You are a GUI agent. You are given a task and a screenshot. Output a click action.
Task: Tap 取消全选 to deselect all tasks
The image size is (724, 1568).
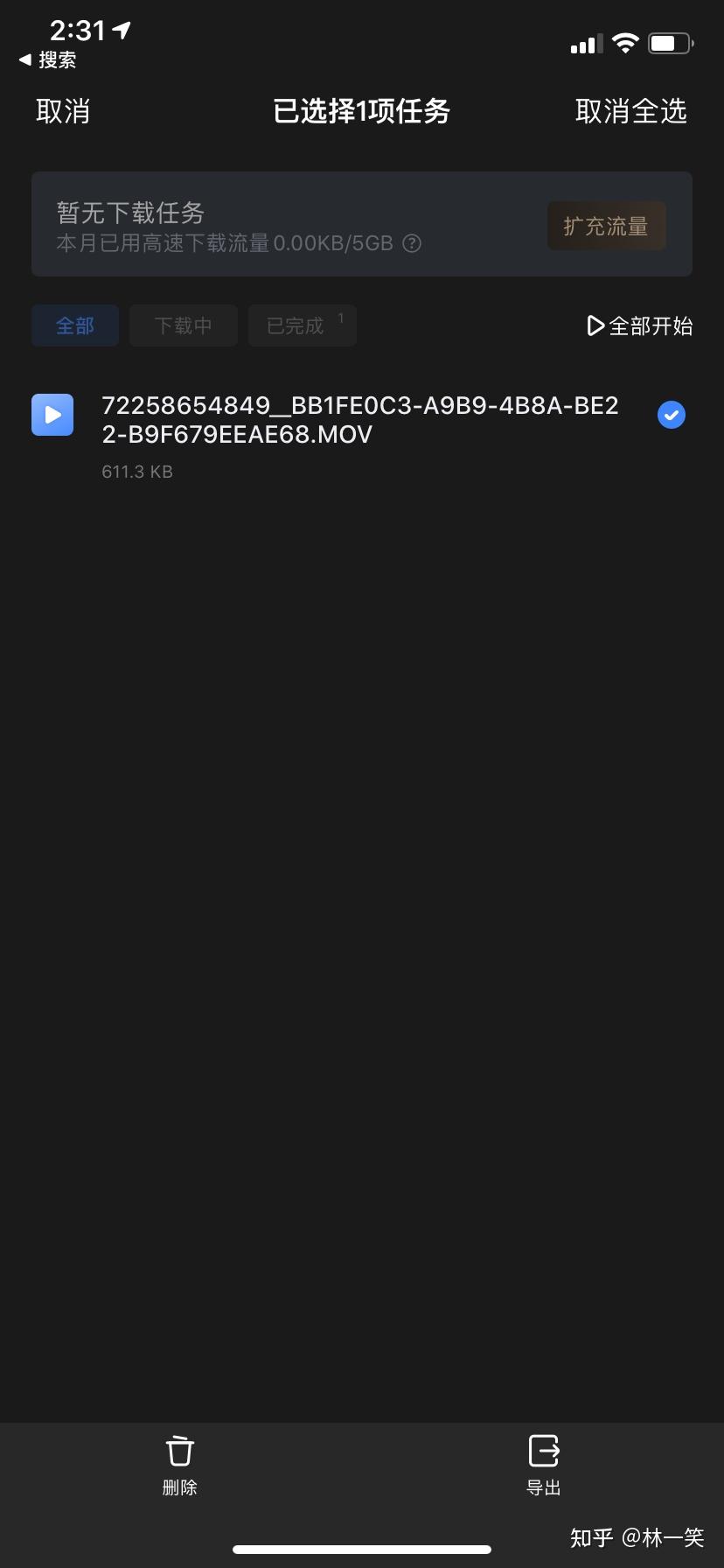coord(630,112)
